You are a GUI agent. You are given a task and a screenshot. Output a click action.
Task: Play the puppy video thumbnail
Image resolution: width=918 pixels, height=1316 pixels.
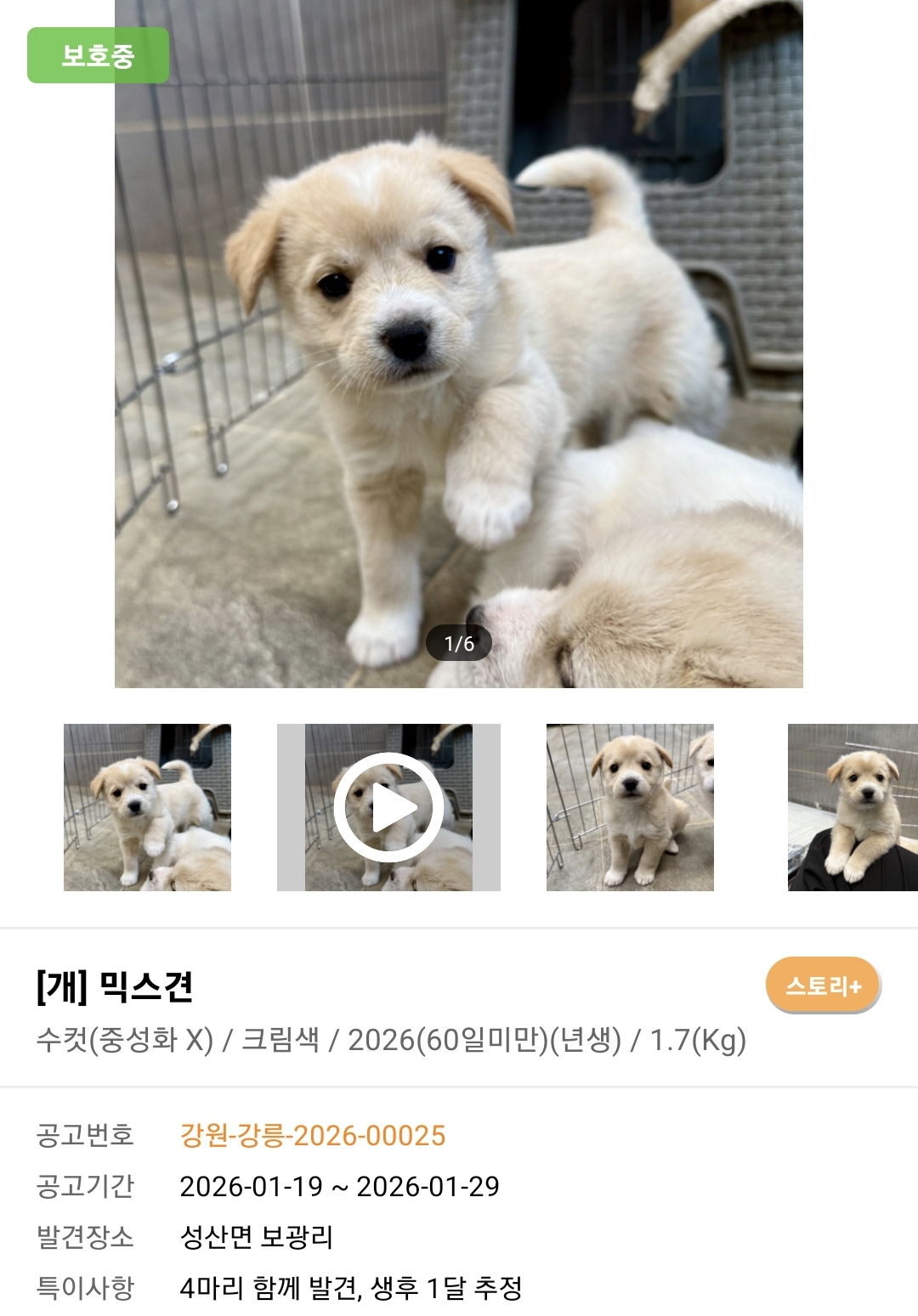pos(388,807)
